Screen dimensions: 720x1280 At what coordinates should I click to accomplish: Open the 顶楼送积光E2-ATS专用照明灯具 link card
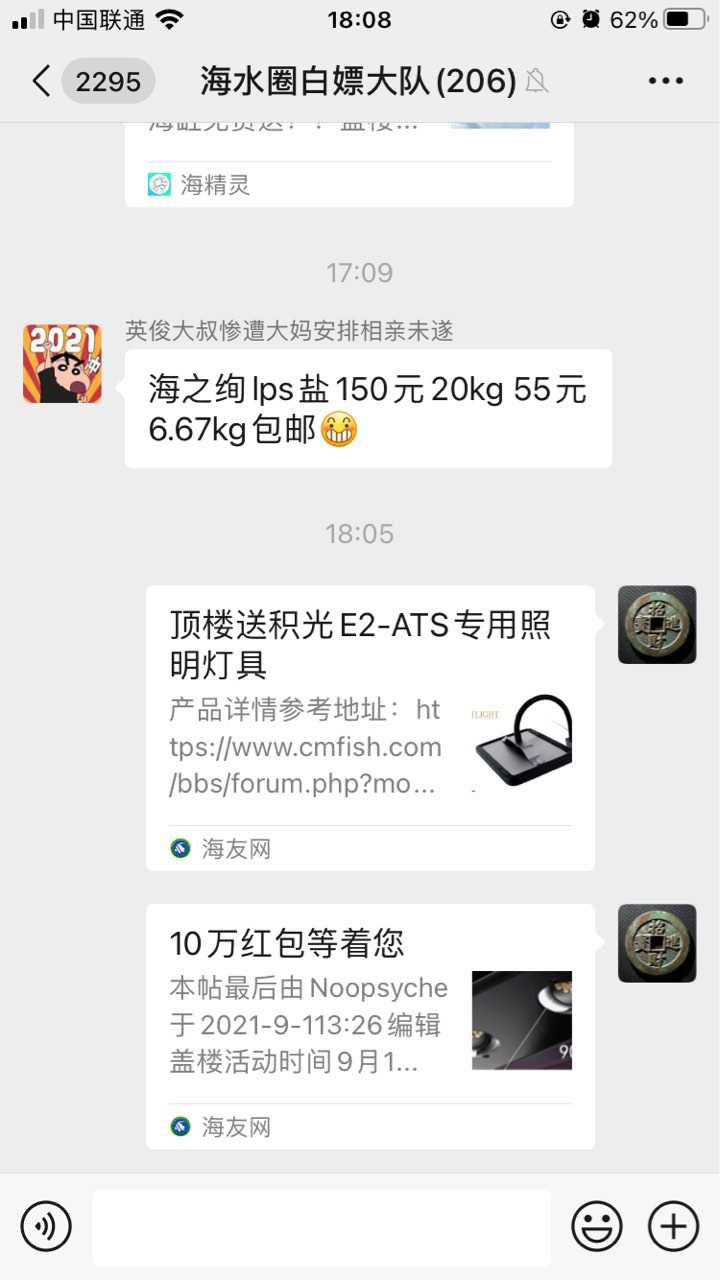point(370,727)
